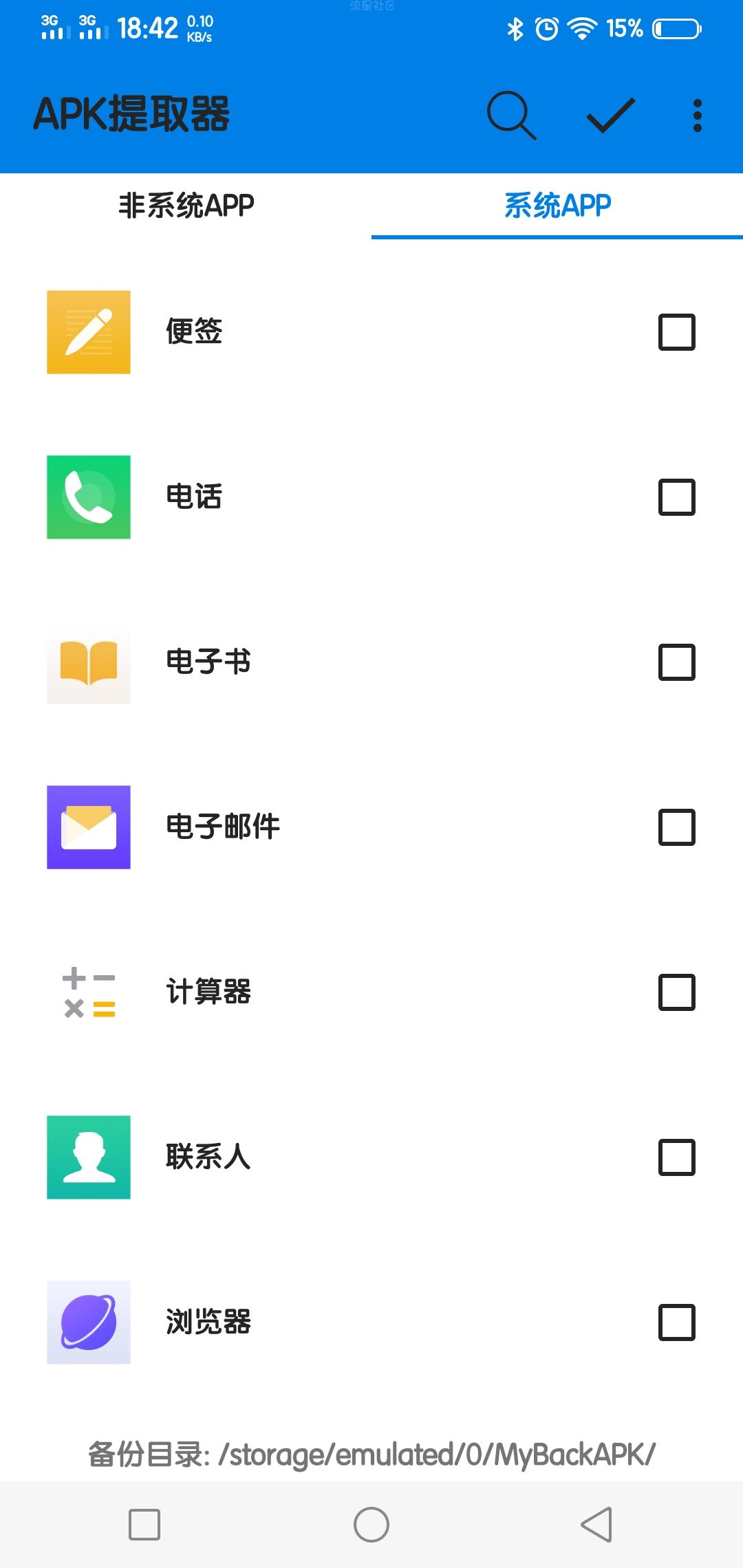Viewport: 743px width, 1568px height.
Task: Open the search magnifier icon
Action: click(511, 115)
